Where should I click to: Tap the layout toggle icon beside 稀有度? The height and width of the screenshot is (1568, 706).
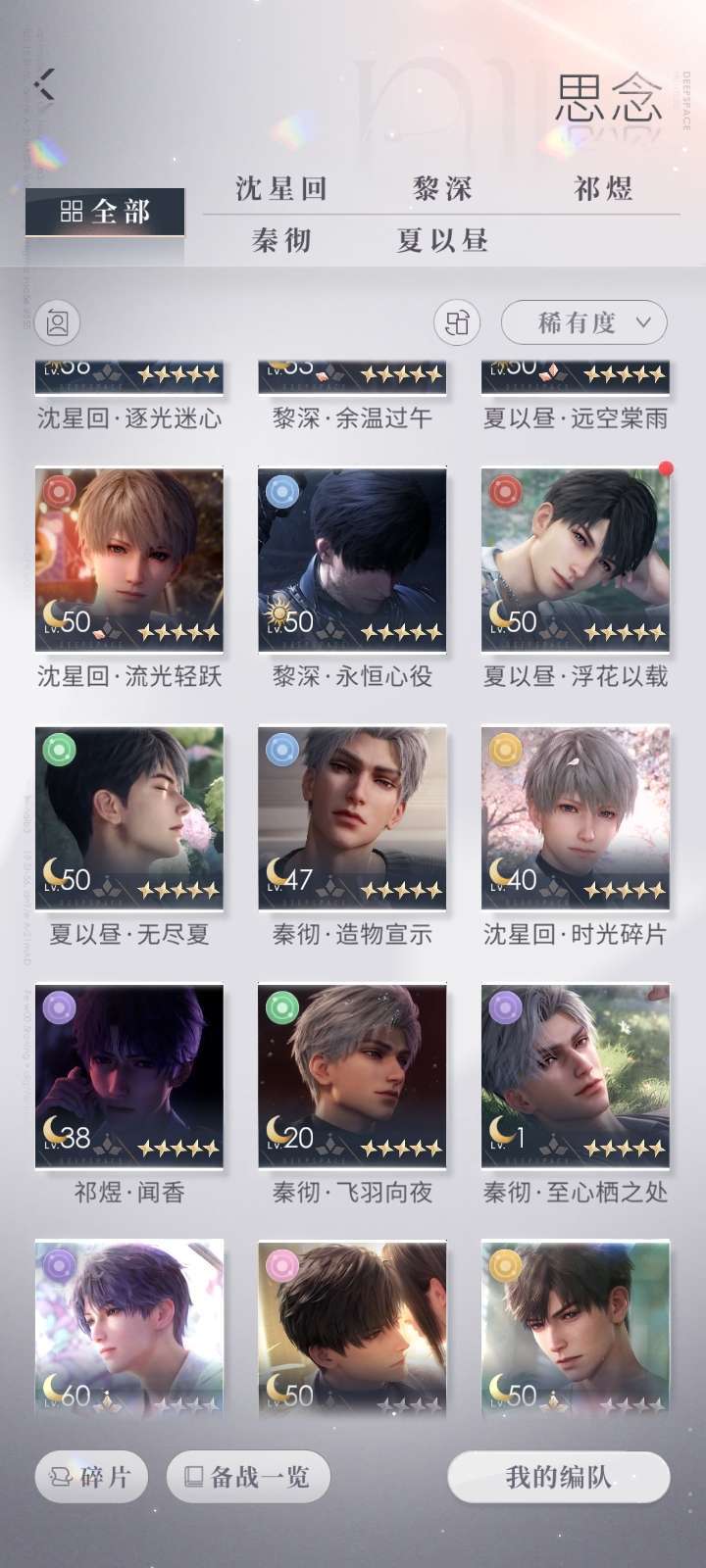[x=457, y=323]
